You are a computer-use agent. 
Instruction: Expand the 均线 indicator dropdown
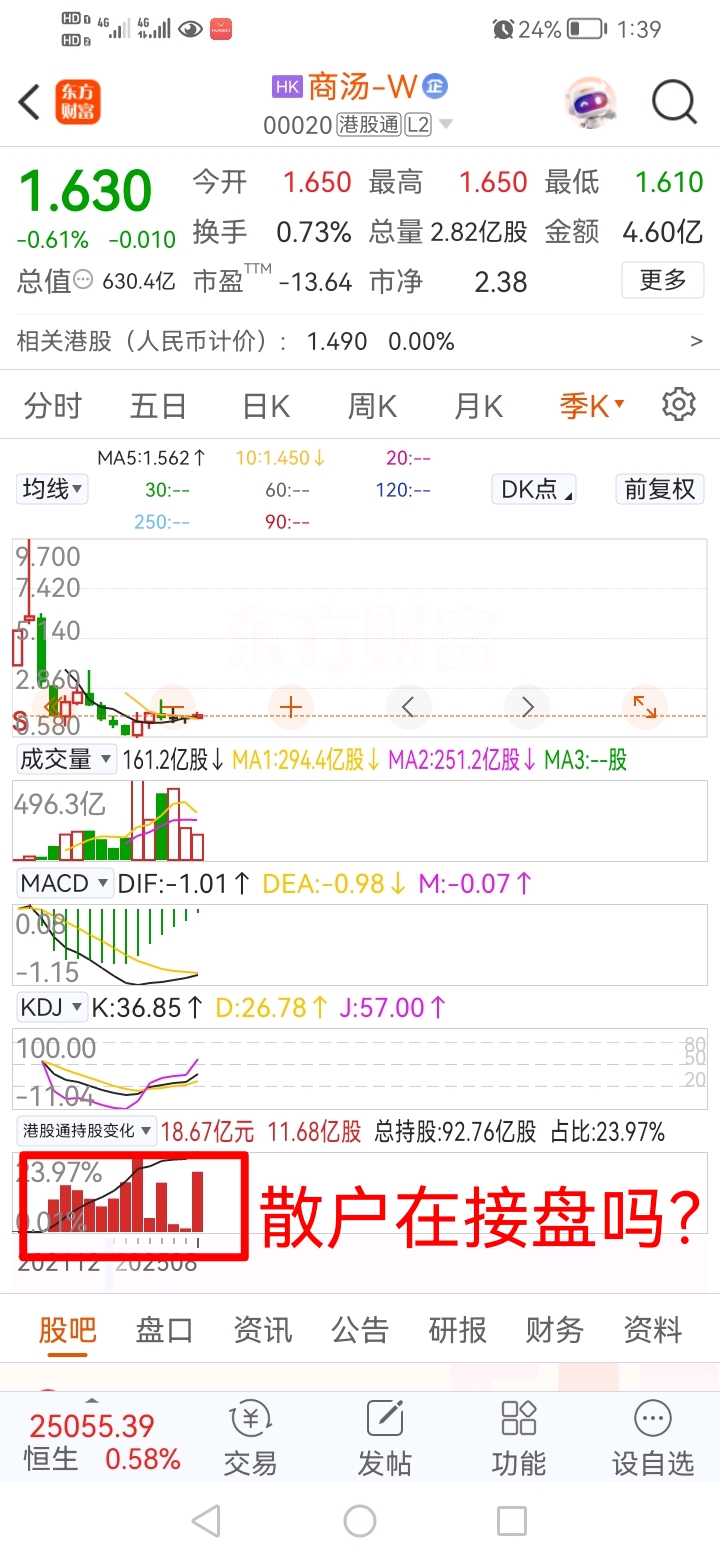[x=53, y=489]
